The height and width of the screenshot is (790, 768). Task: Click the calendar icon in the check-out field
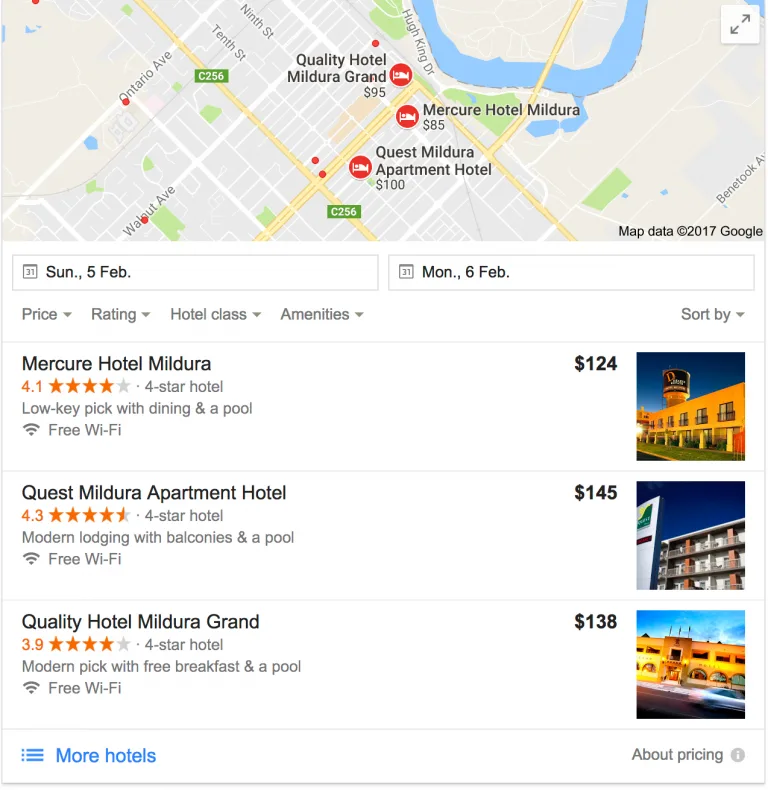[407, 271]
